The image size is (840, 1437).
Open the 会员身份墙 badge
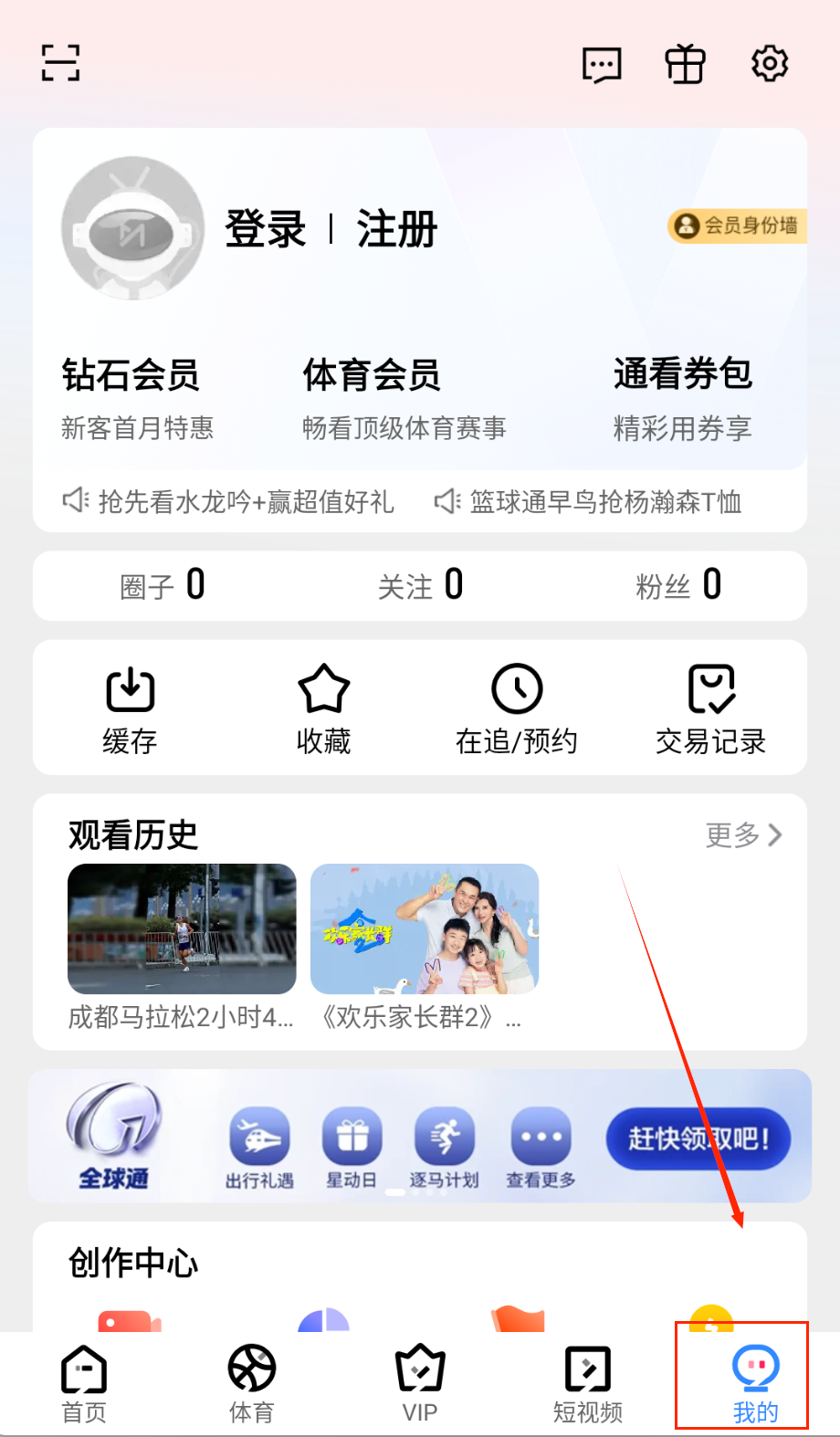[x=738, y=226]
